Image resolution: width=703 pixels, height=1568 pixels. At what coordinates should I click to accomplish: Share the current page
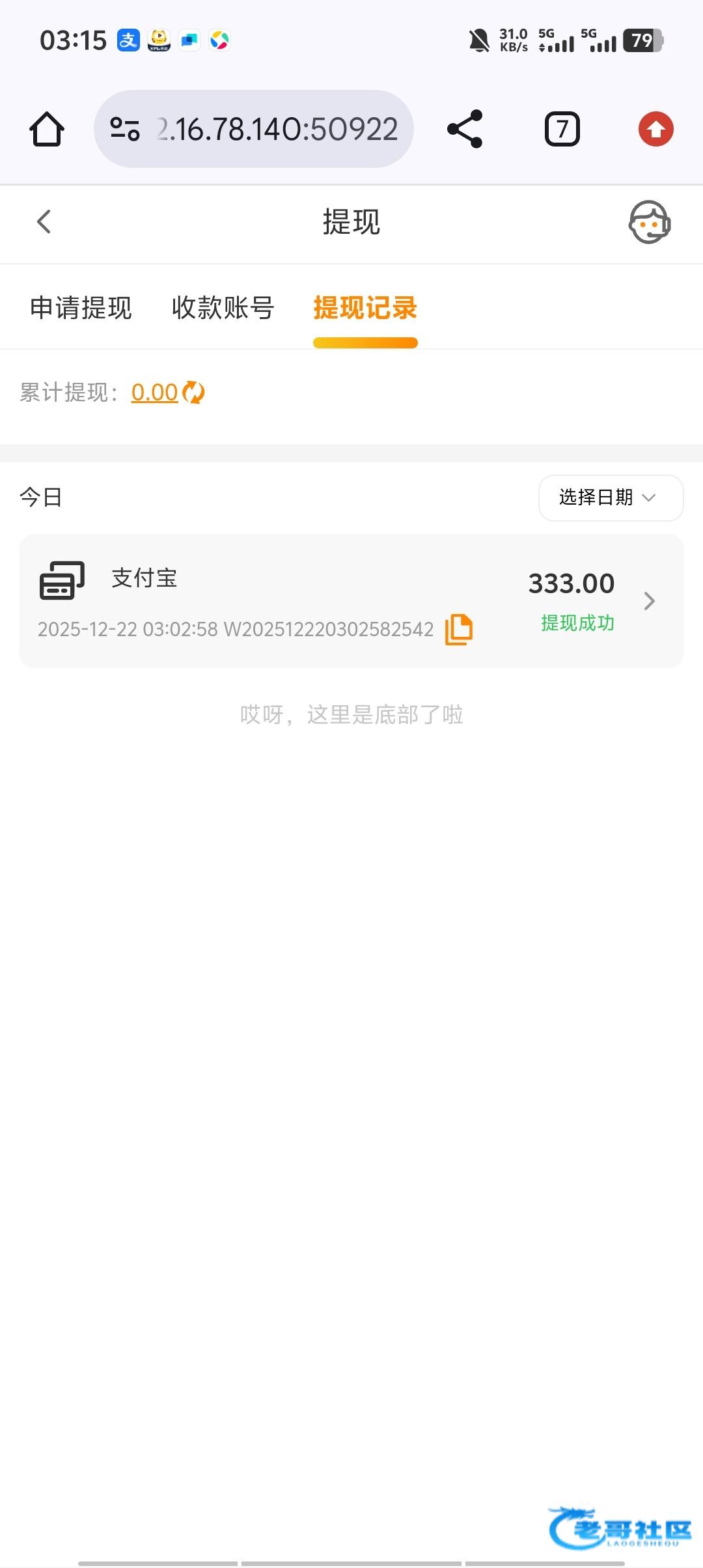(465, 129)
